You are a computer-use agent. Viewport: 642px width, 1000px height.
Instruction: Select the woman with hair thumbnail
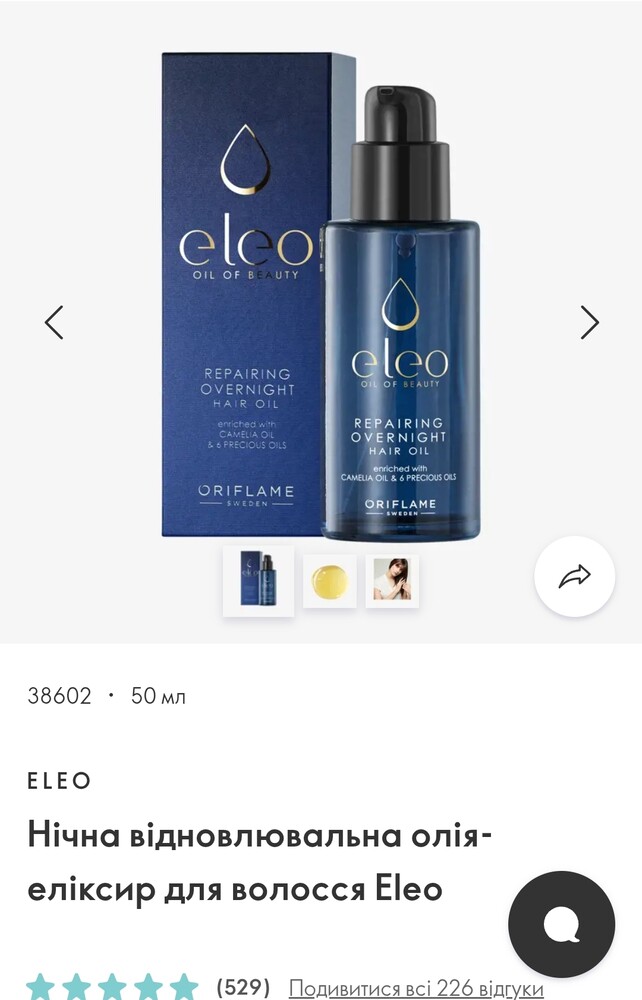(x=391, y=581)
